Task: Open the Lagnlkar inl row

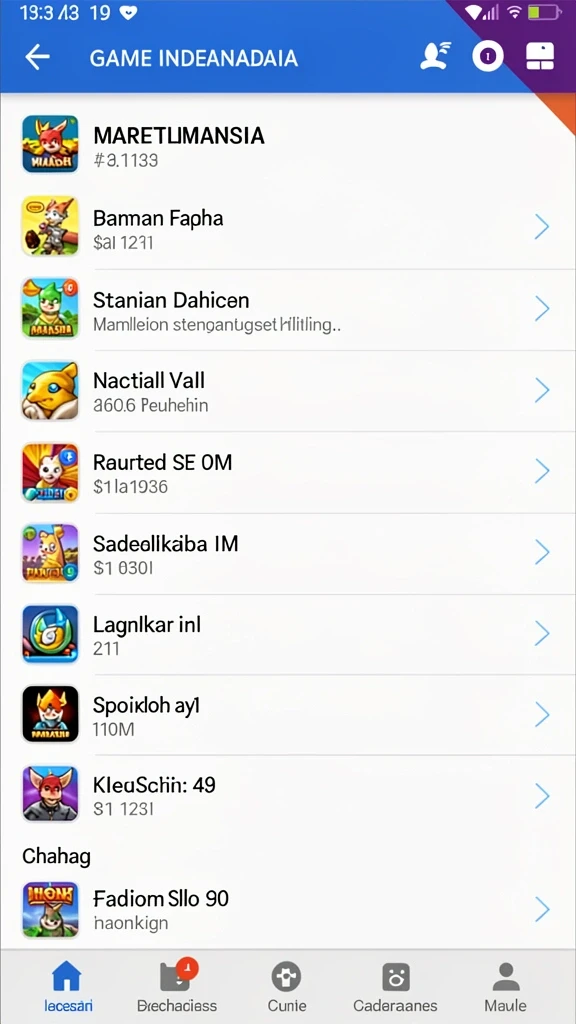Action: pos(288,634)
